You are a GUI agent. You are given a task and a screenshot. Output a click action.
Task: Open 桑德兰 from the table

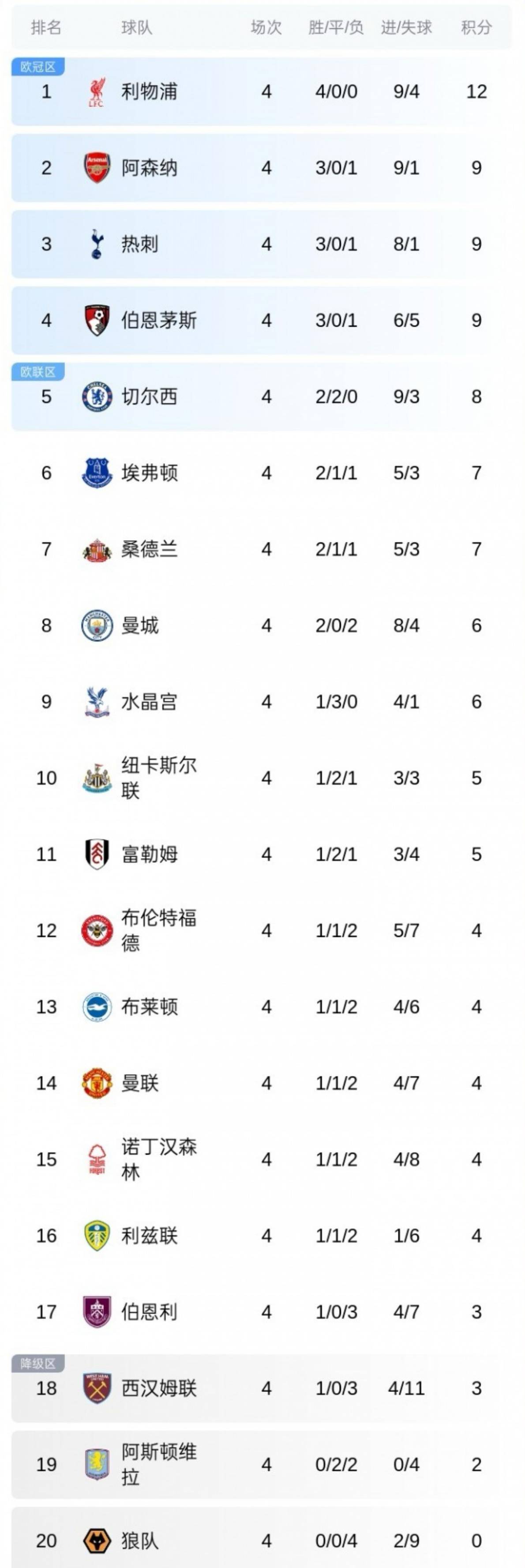point(149,549)
